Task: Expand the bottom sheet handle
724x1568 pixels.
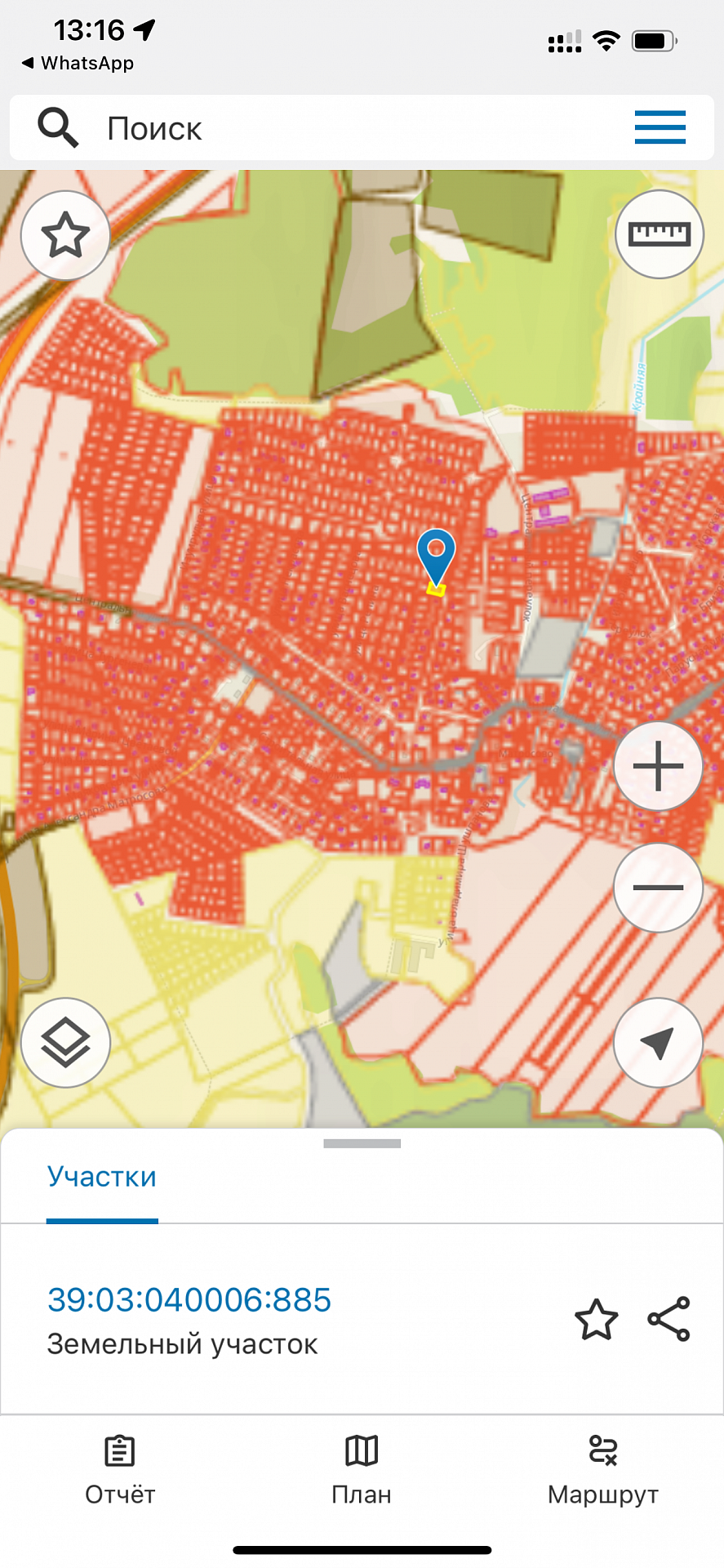Action: 362,1143
